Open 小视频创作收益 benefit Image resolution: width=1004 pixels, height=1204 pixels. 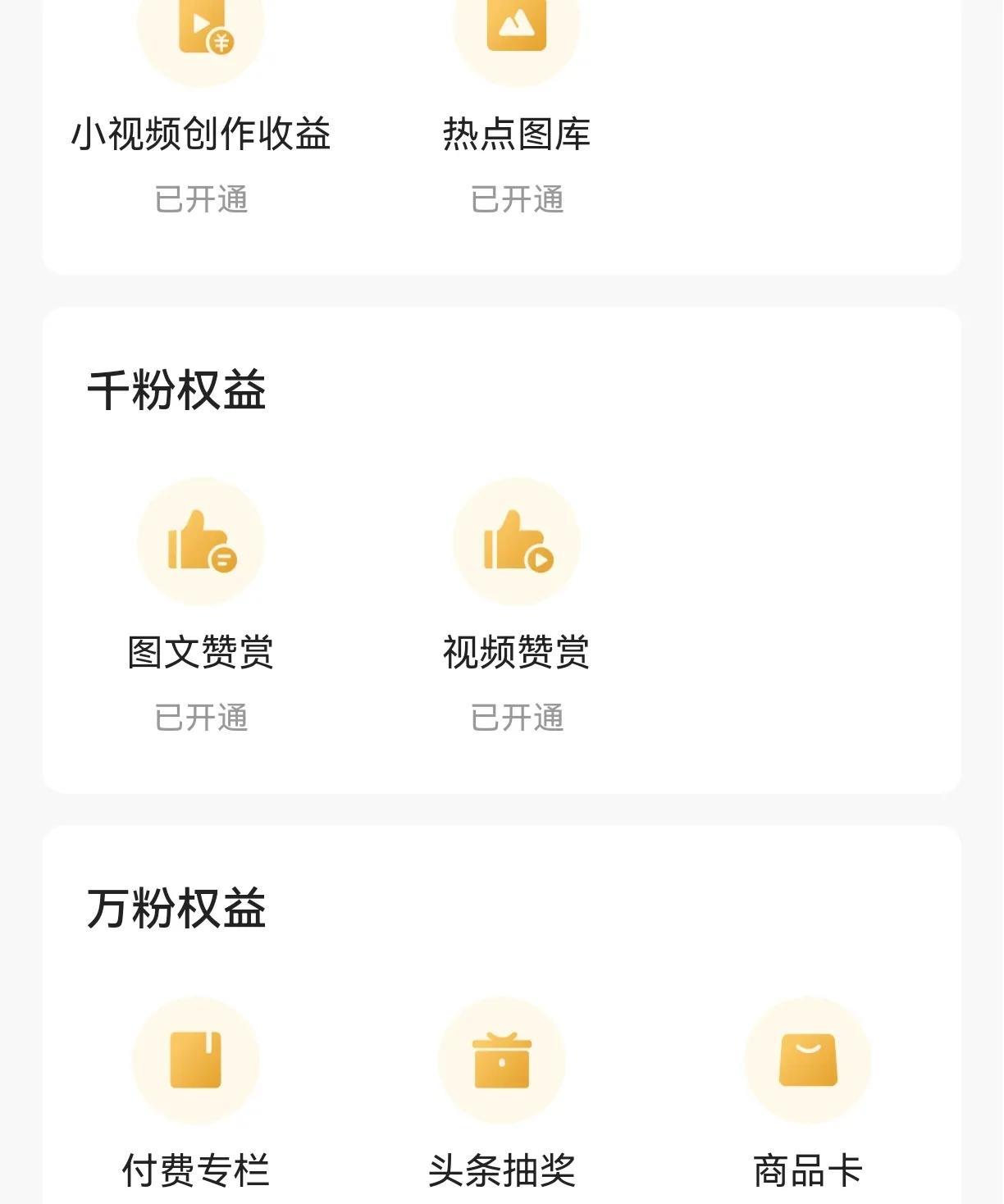tap(201, 33)
